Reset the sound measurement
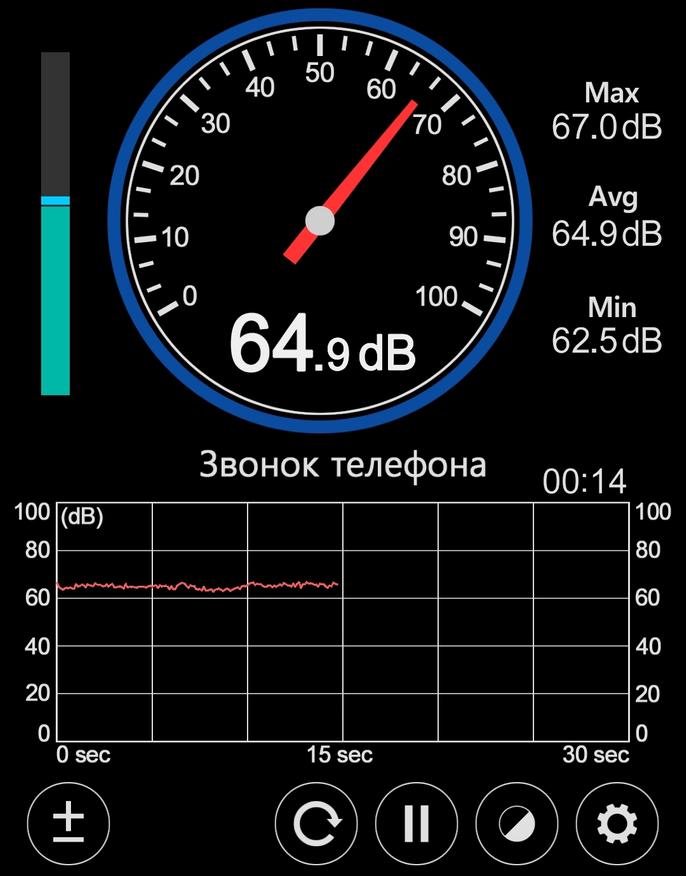Image resolution: width=686 pixels, height=876 pixels. coord(316,823)
